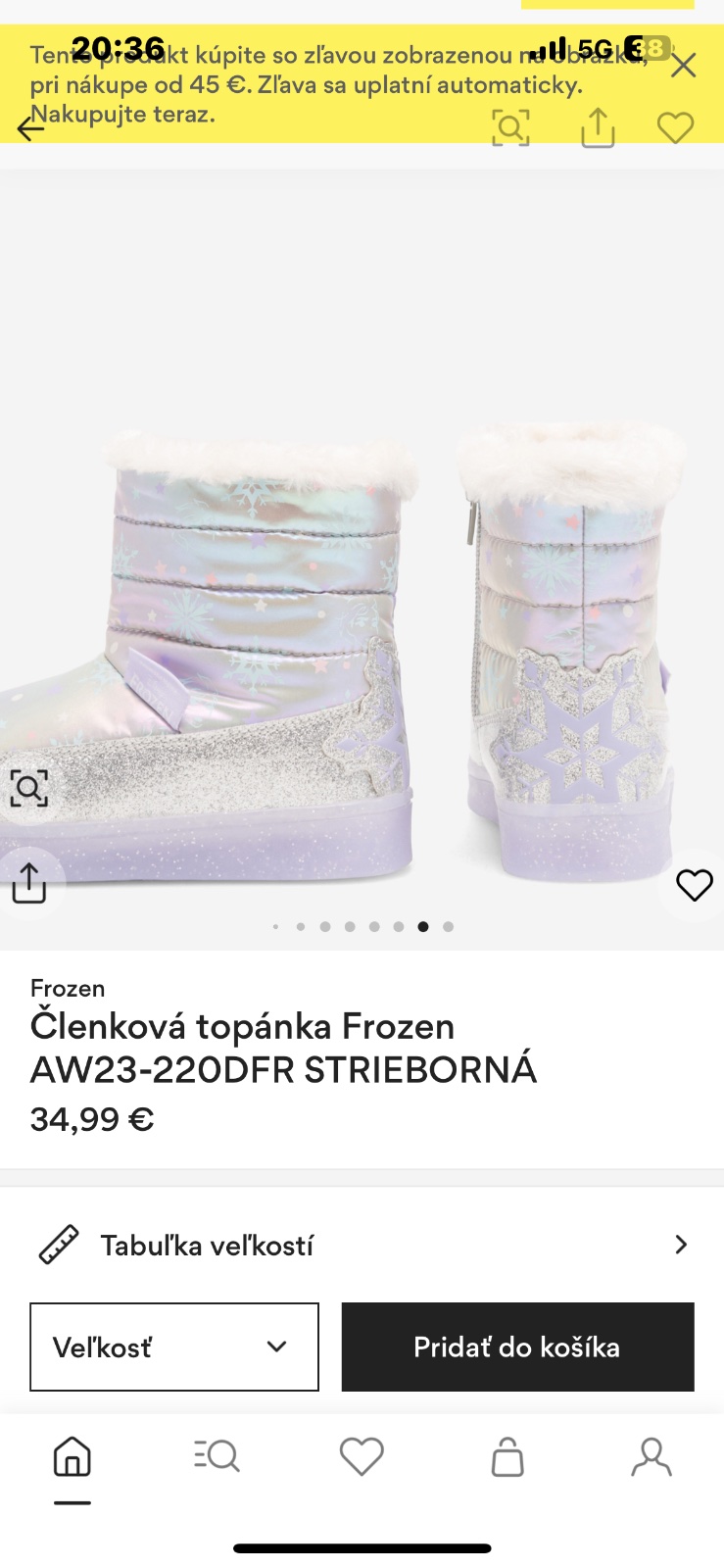Screen dimensions: 724x1568
Task: Share product from the top toolbar
Action: [598, 127]
